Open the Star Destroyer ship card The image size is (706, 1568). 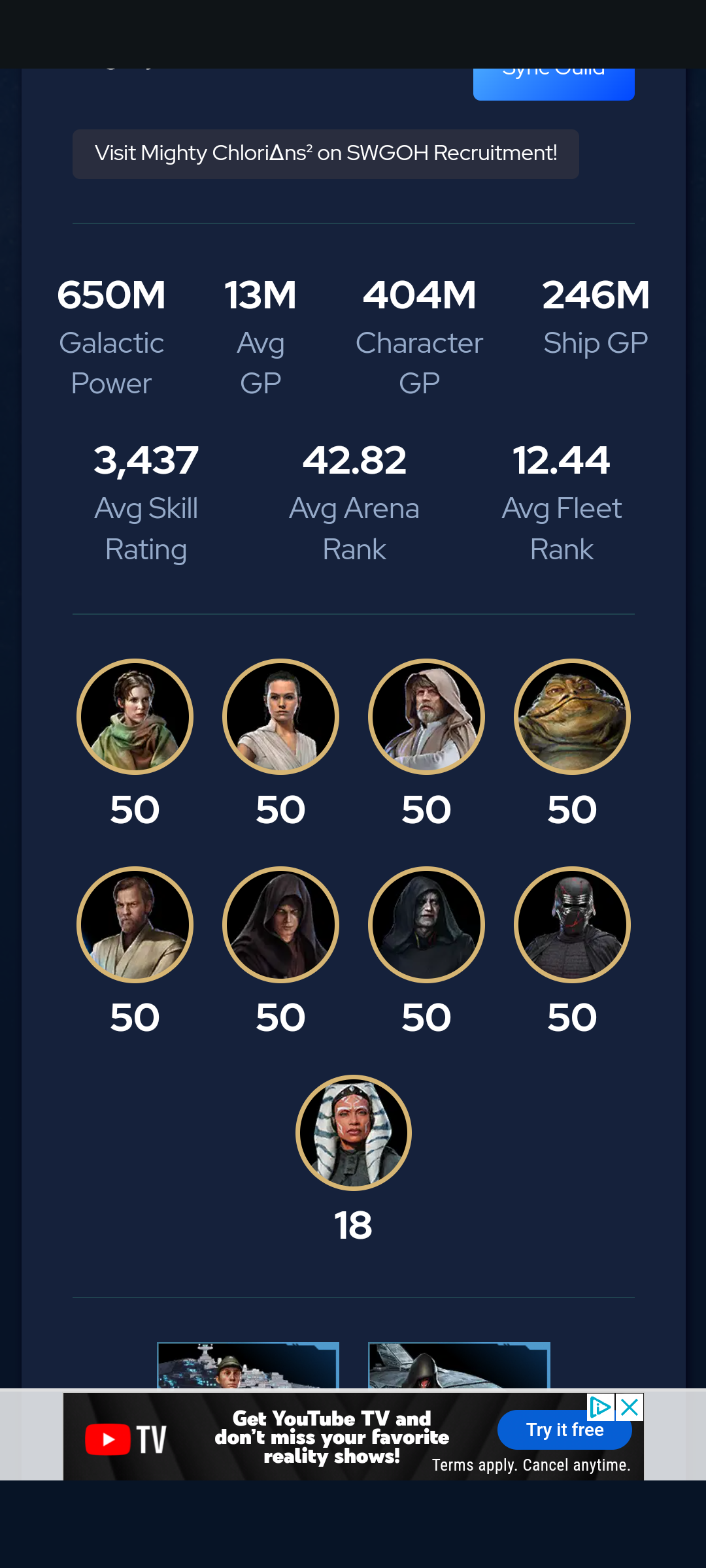pos(248,1365)
